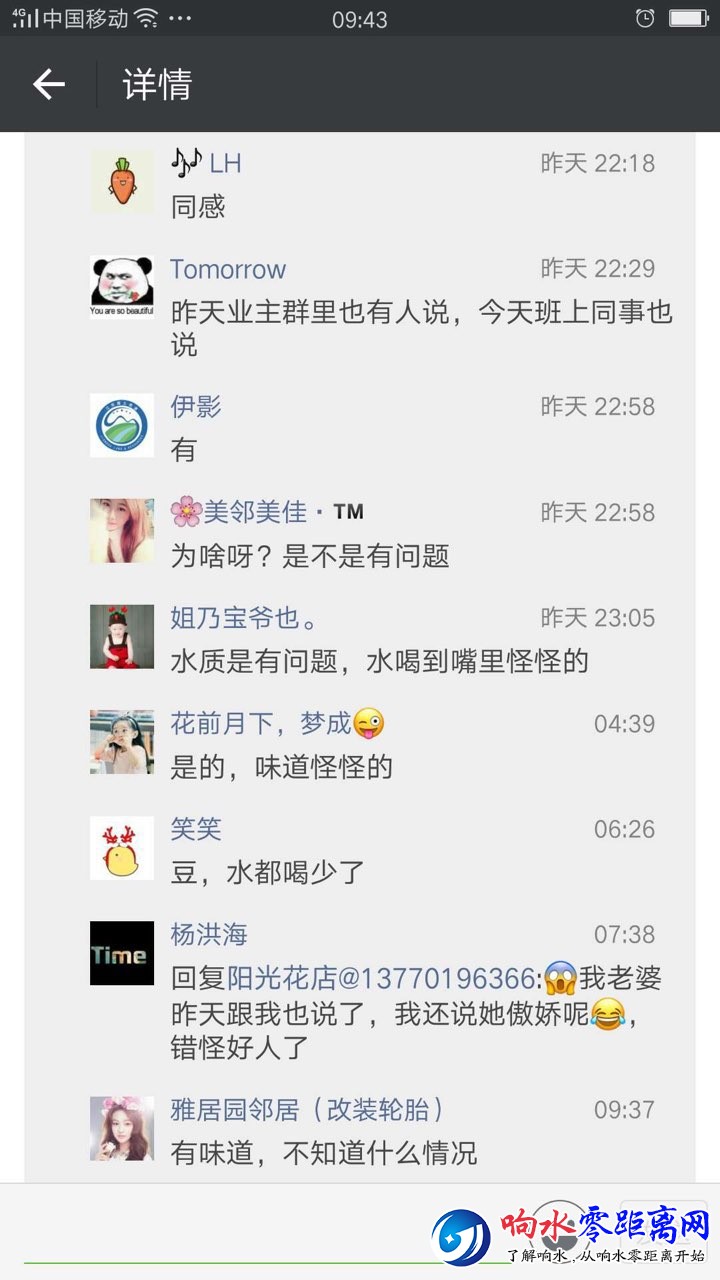
Task: Reply to 笑笑's comment 豆,水都喝少了
Action: [x=268, y=872]
